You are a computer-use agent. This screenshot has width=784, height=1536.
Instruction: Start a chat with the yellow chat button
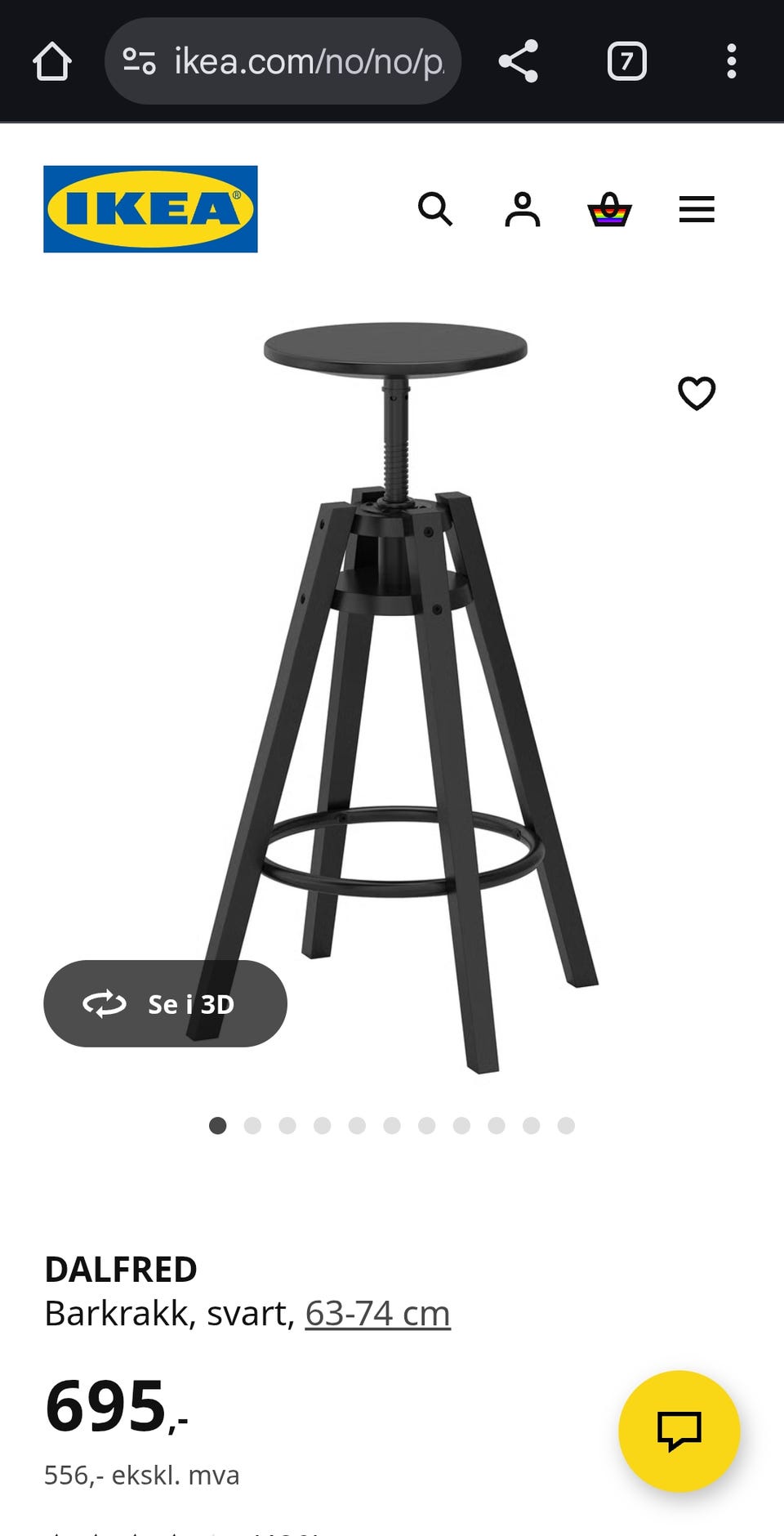pos(679,1431)
